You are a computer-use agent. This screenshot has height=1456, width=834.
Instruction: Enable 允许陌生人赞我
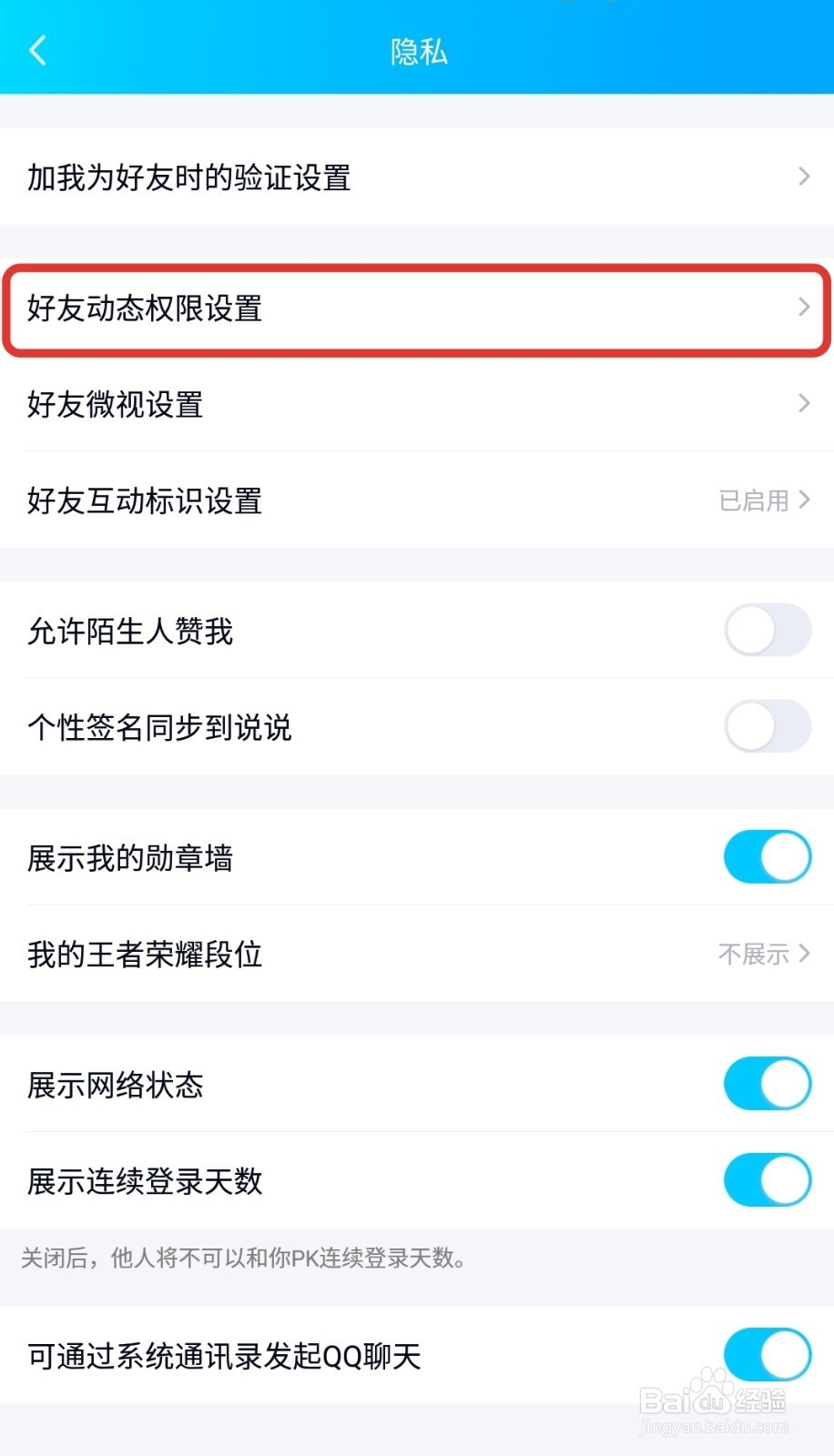(x=768, y=631)
